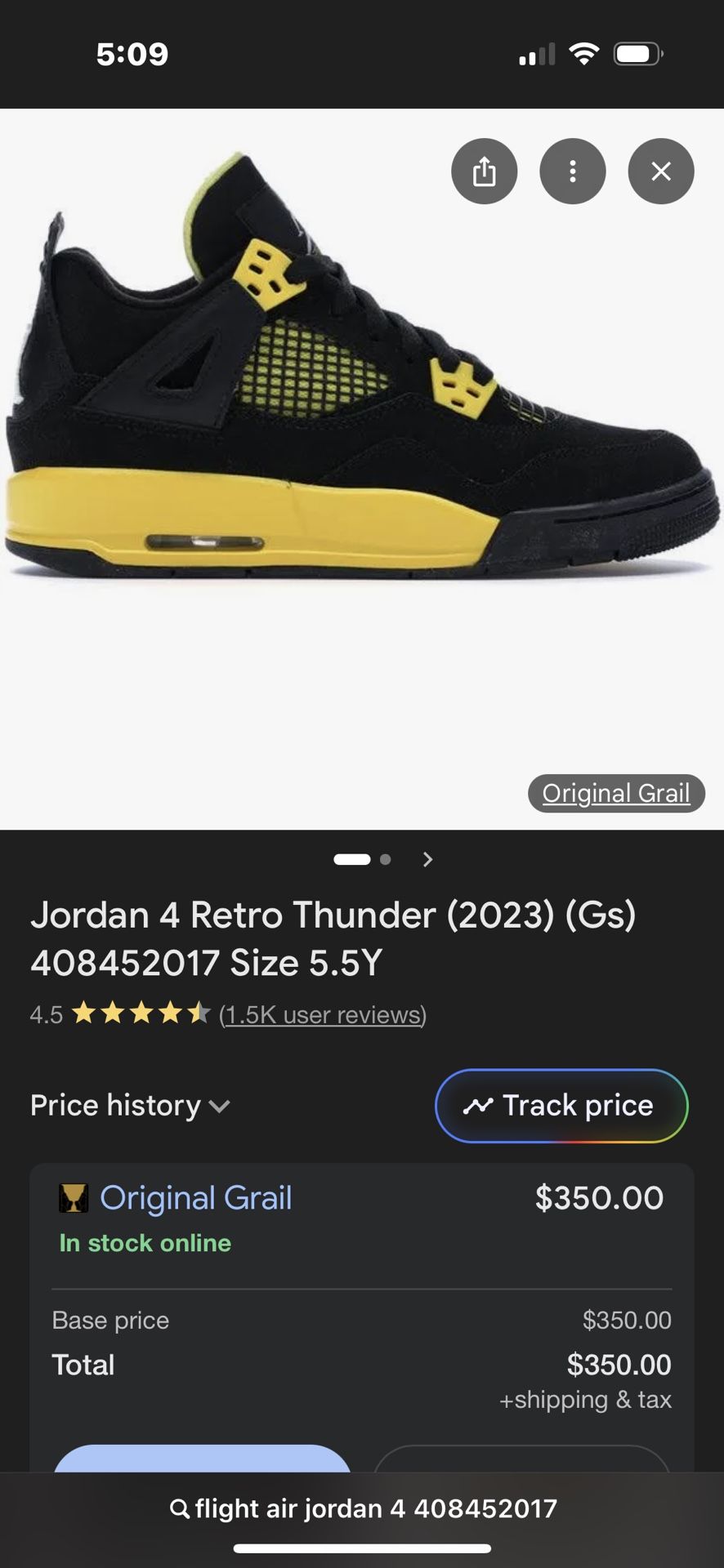Tap the Original Grail image label
This screenshot has width=724, height=1568.
[616, 793]
